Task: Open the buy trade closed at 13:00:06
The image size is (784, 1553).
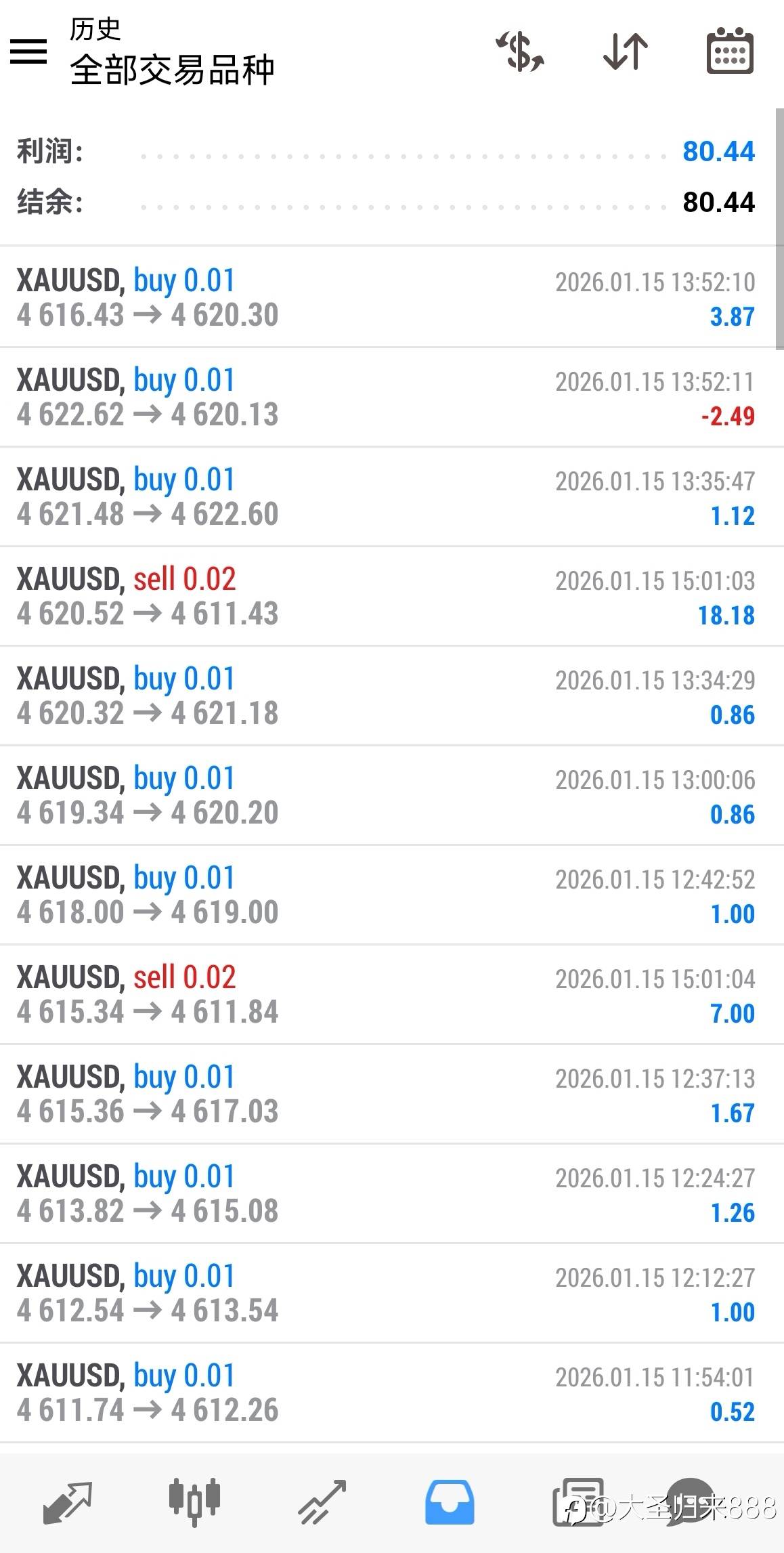Action: (x=386, y=796)
